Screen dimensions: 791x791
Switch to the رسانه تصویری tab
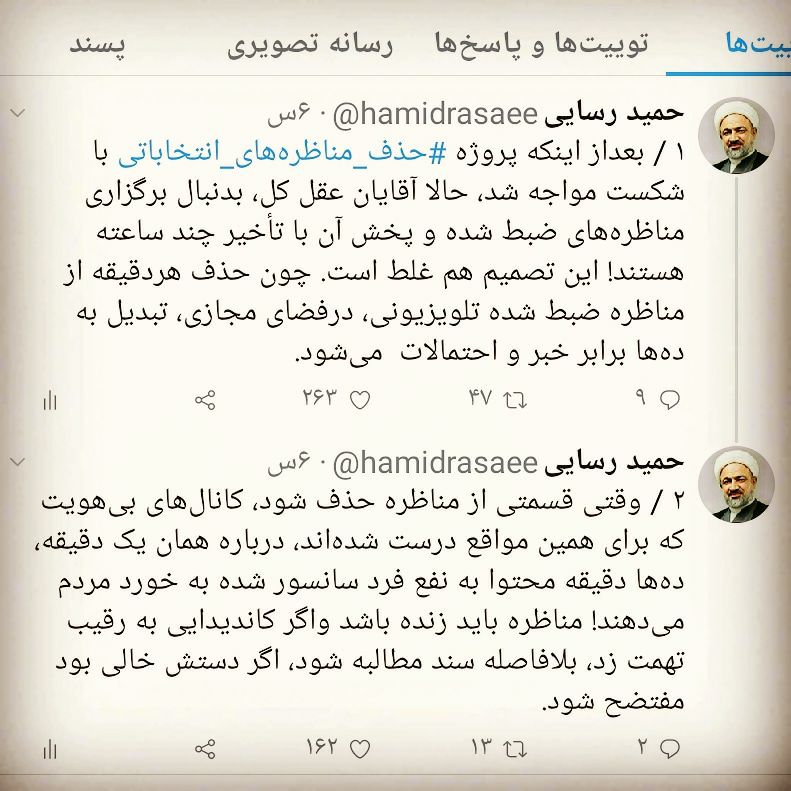click(x=309, y=45)
